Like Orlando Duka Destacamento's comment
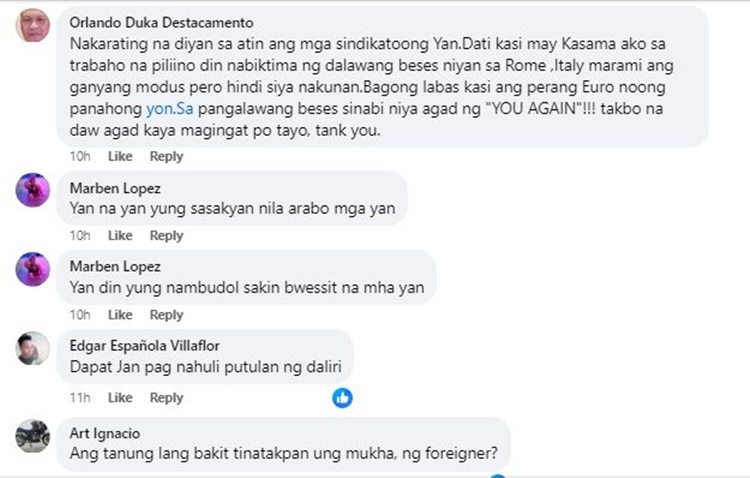 tap(120, 156)
